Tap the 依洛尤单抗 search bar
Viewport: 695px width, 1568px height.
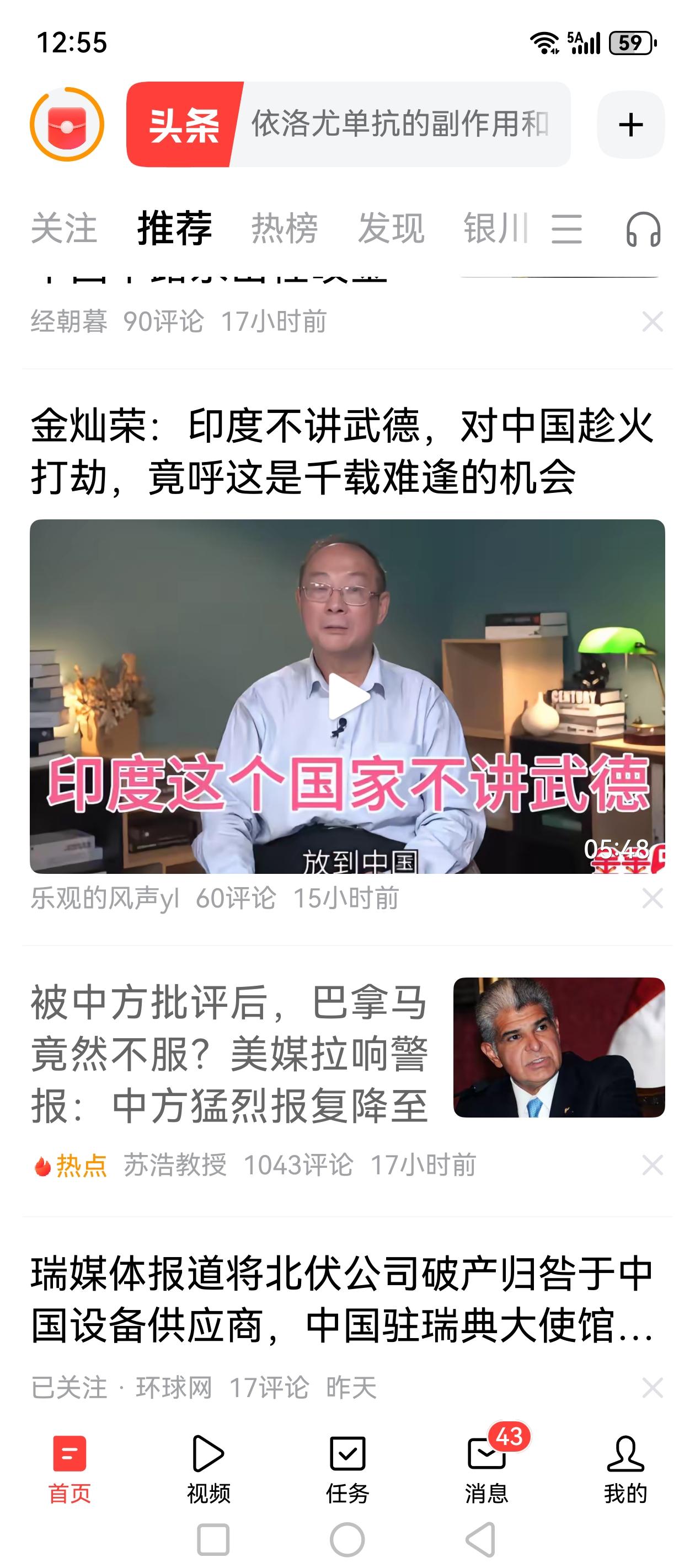(396, 124)
